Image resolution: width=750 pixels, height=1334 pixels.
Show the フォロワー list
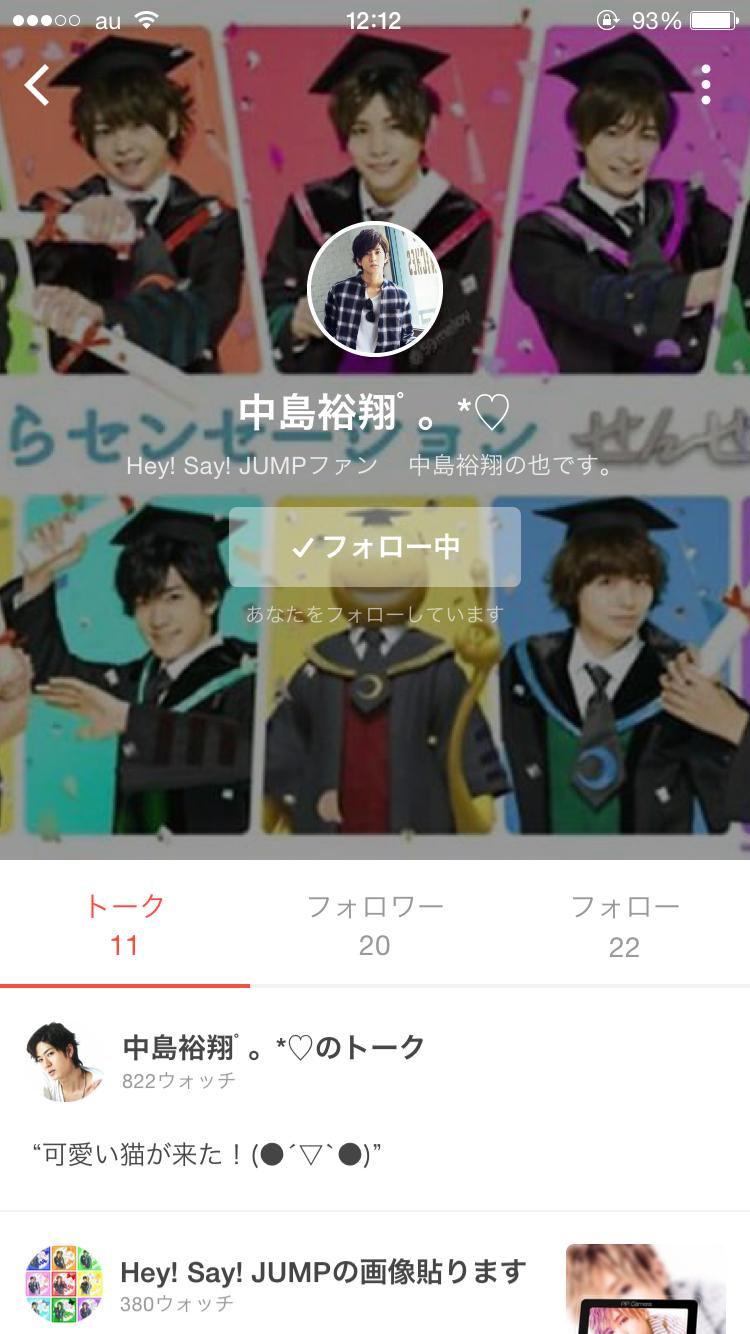coord(375,925)
